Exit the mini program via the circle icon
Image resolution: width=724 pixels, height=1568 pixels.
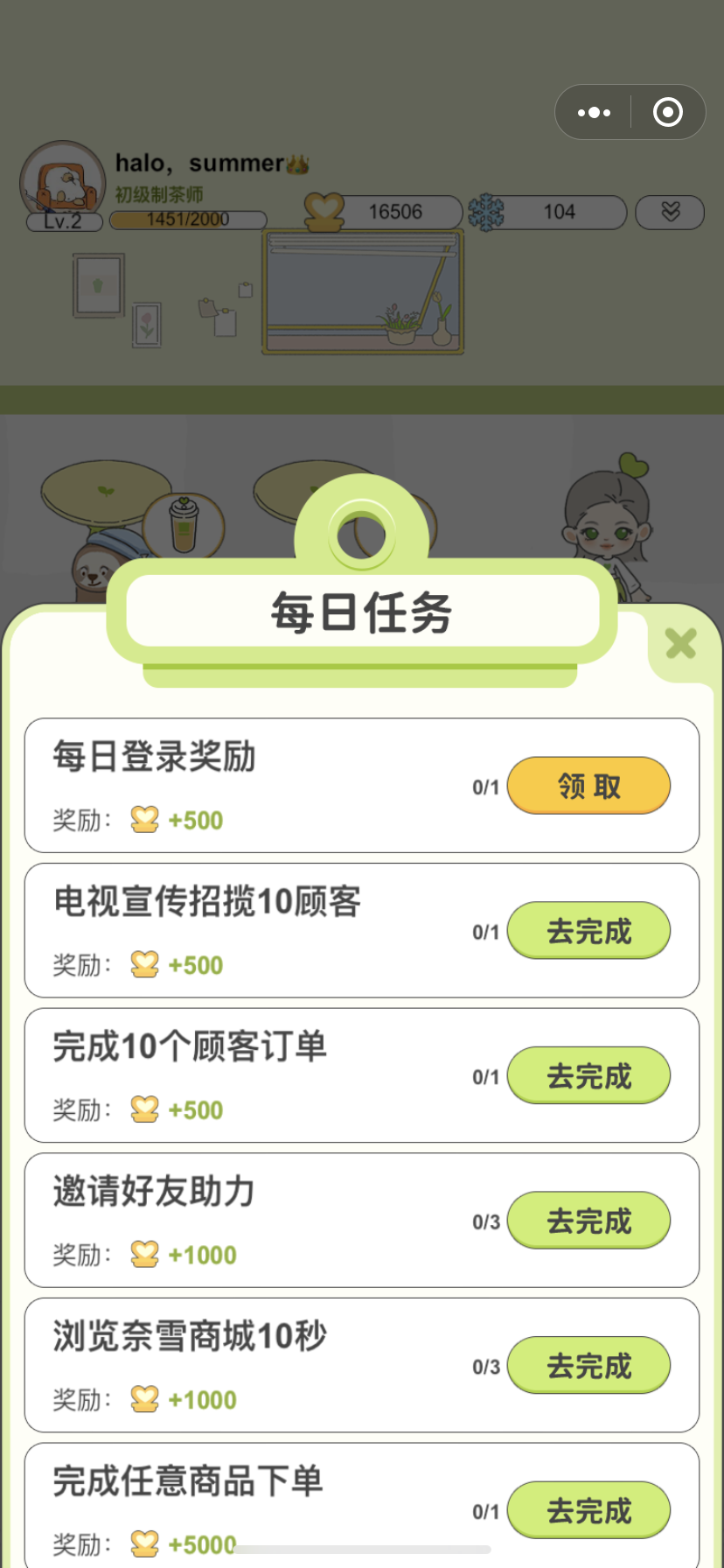point(668,112)
